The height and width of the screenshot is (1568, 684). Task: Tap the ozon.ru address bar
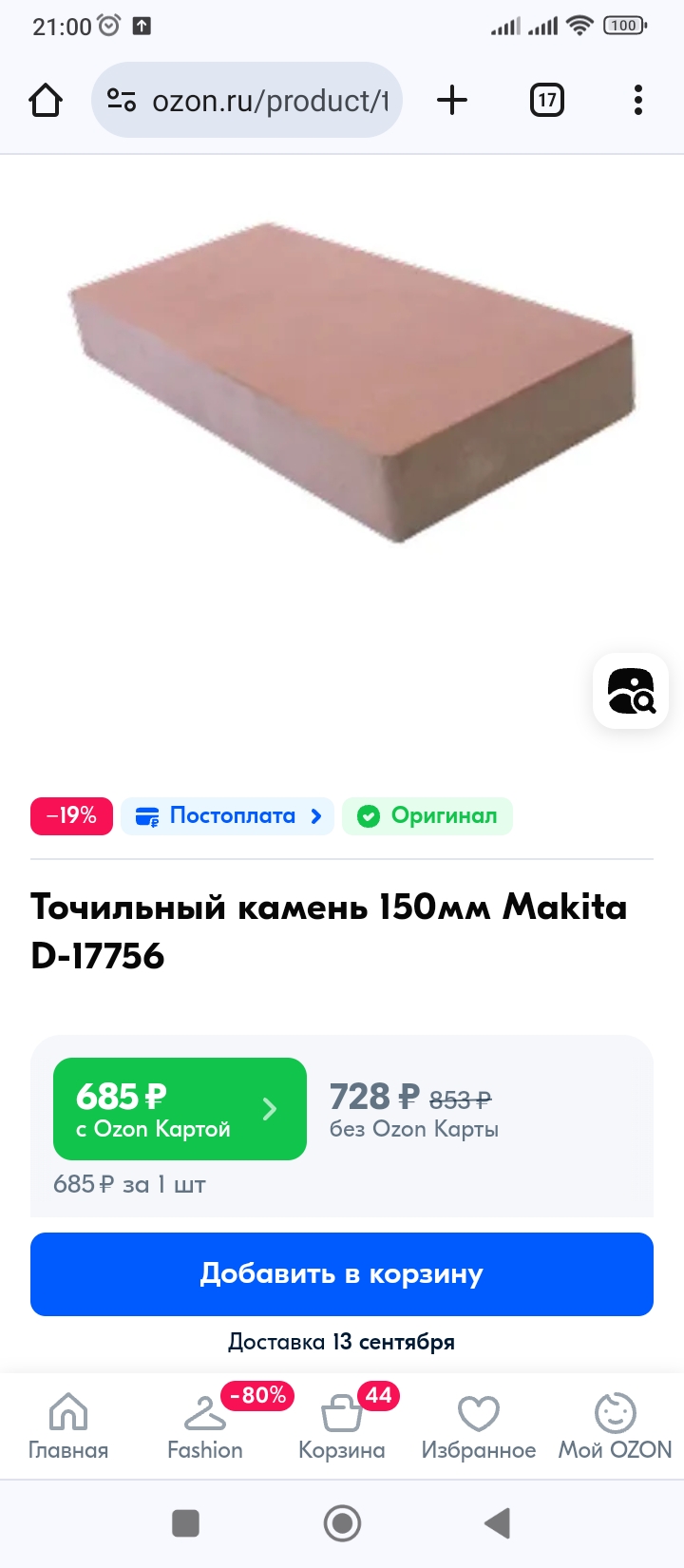(x=247, y=100)
